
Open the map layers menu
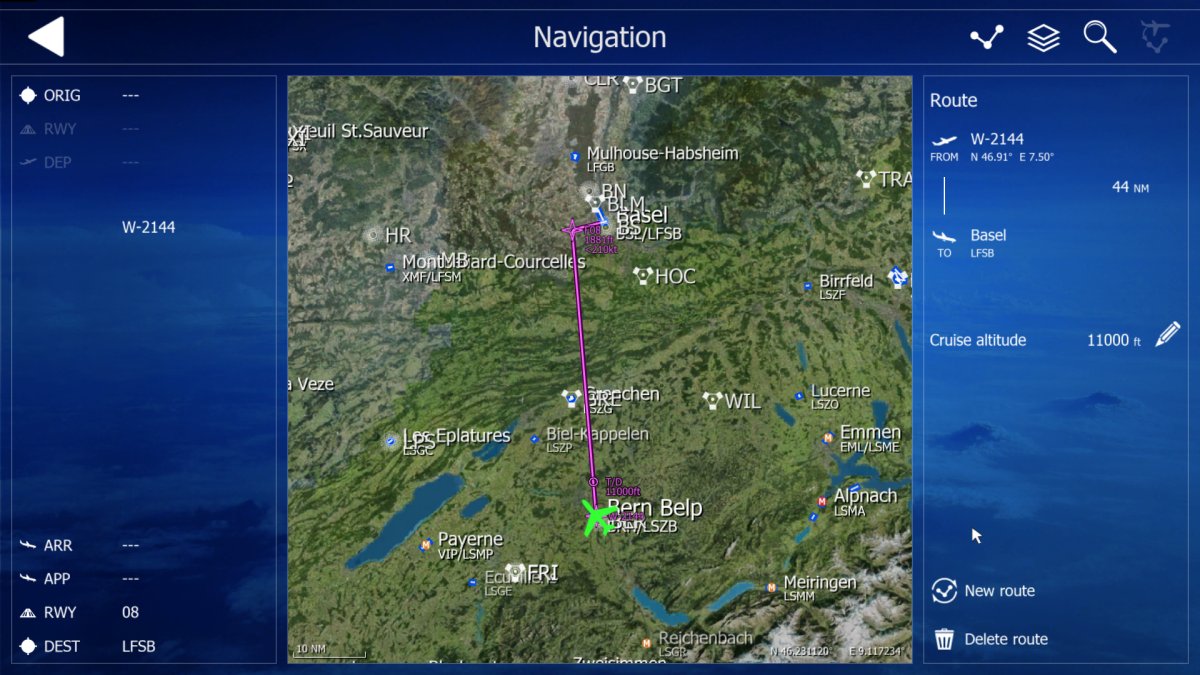pos(1043,38)
